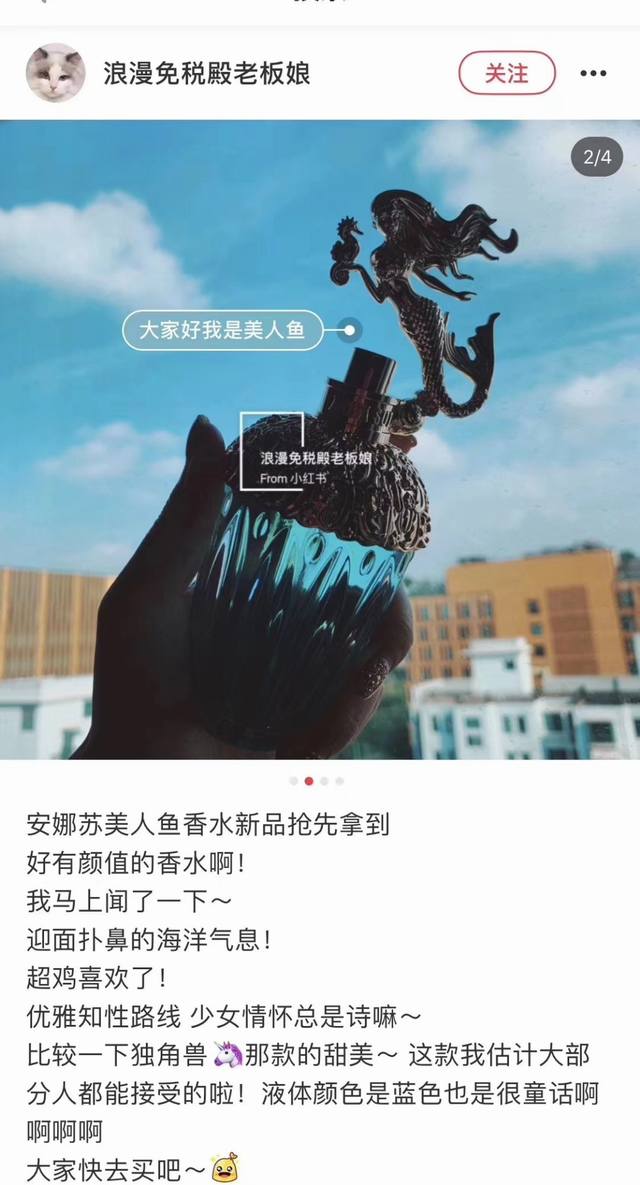640x1185 pixels.
Task: Tap the image carousel page dots
Action: (x=317, y=781)
